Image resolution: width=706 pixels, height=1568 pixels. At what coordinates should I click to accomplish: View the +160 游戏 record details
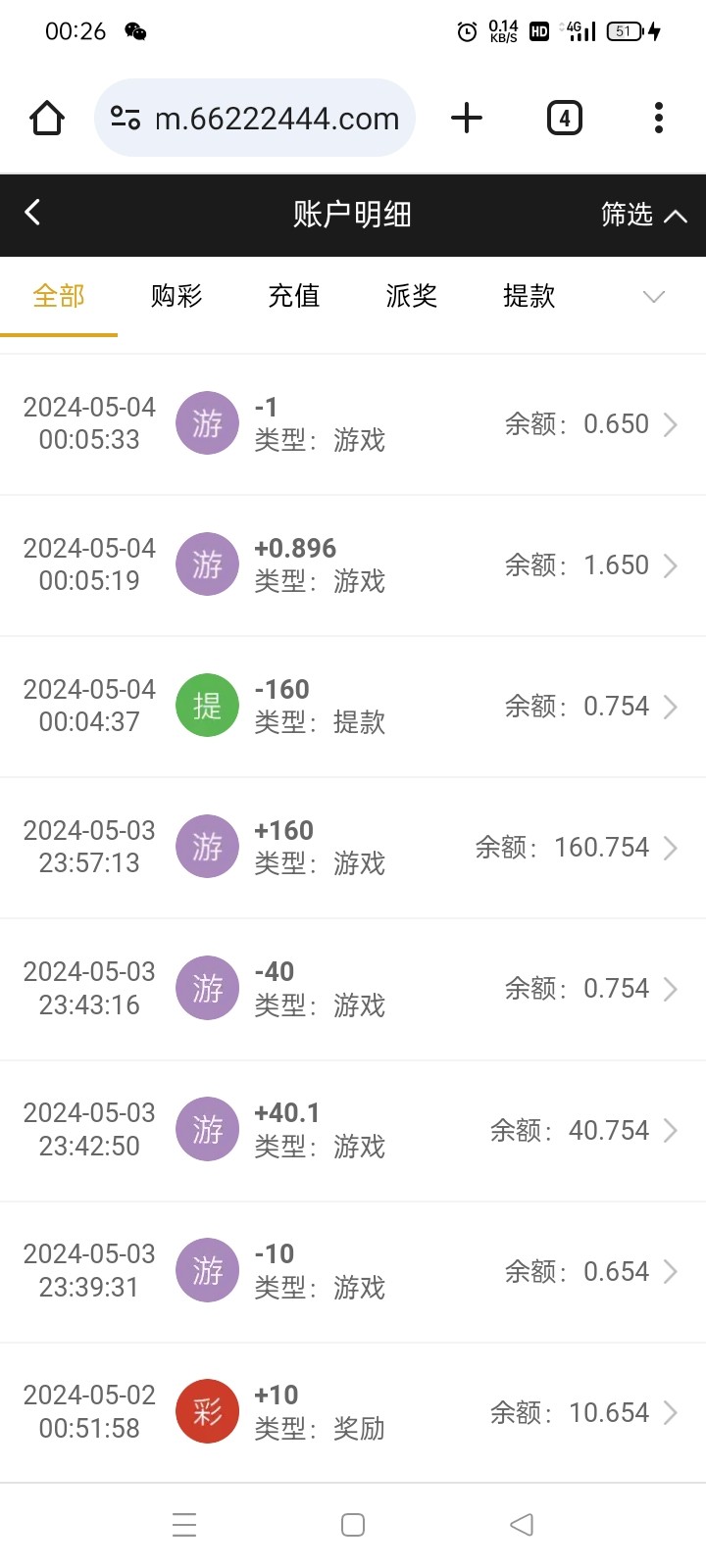click(353, 848)
